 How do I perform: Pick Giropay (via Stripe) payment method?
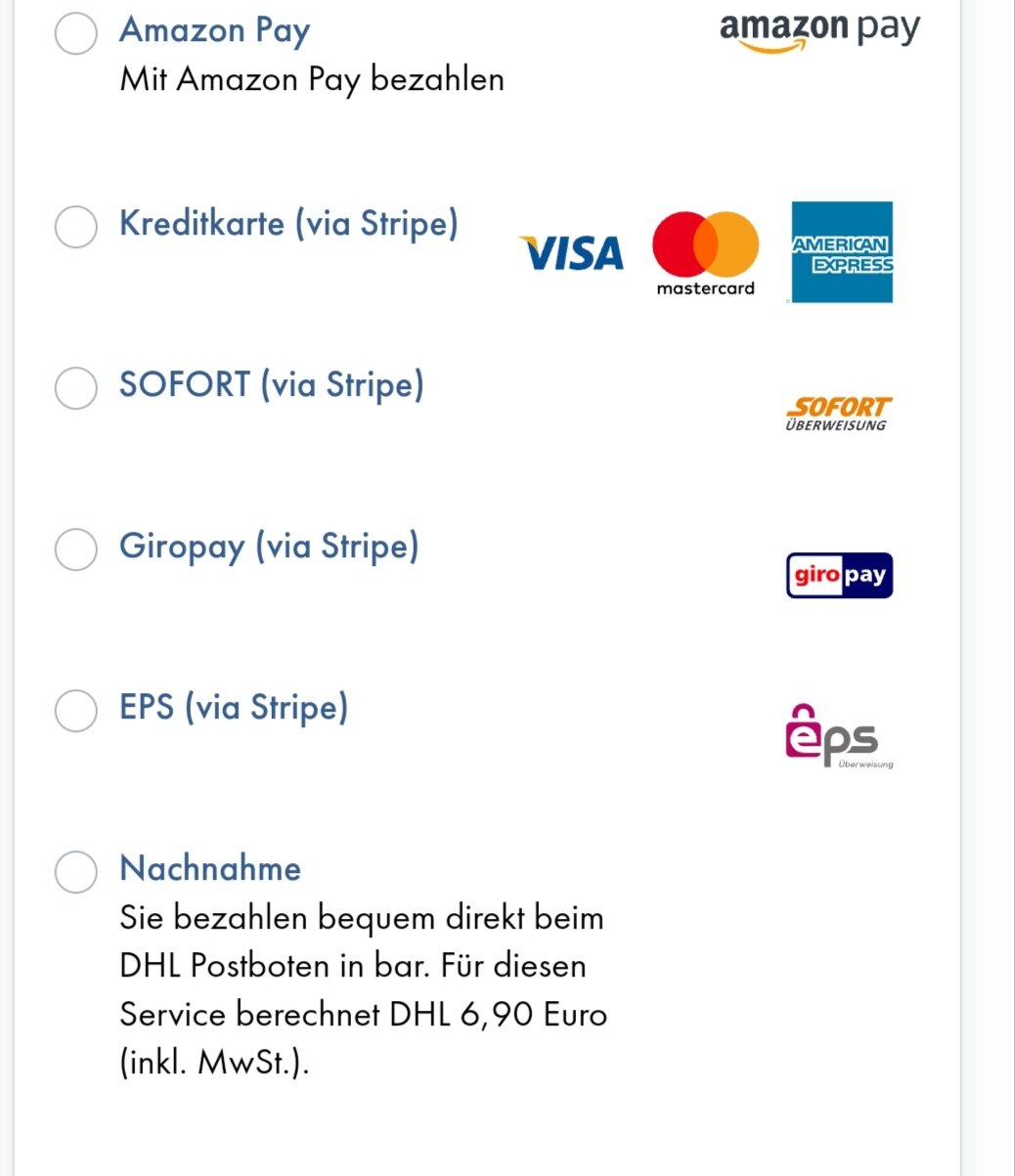pyautogui.click(x=76, y=548)
